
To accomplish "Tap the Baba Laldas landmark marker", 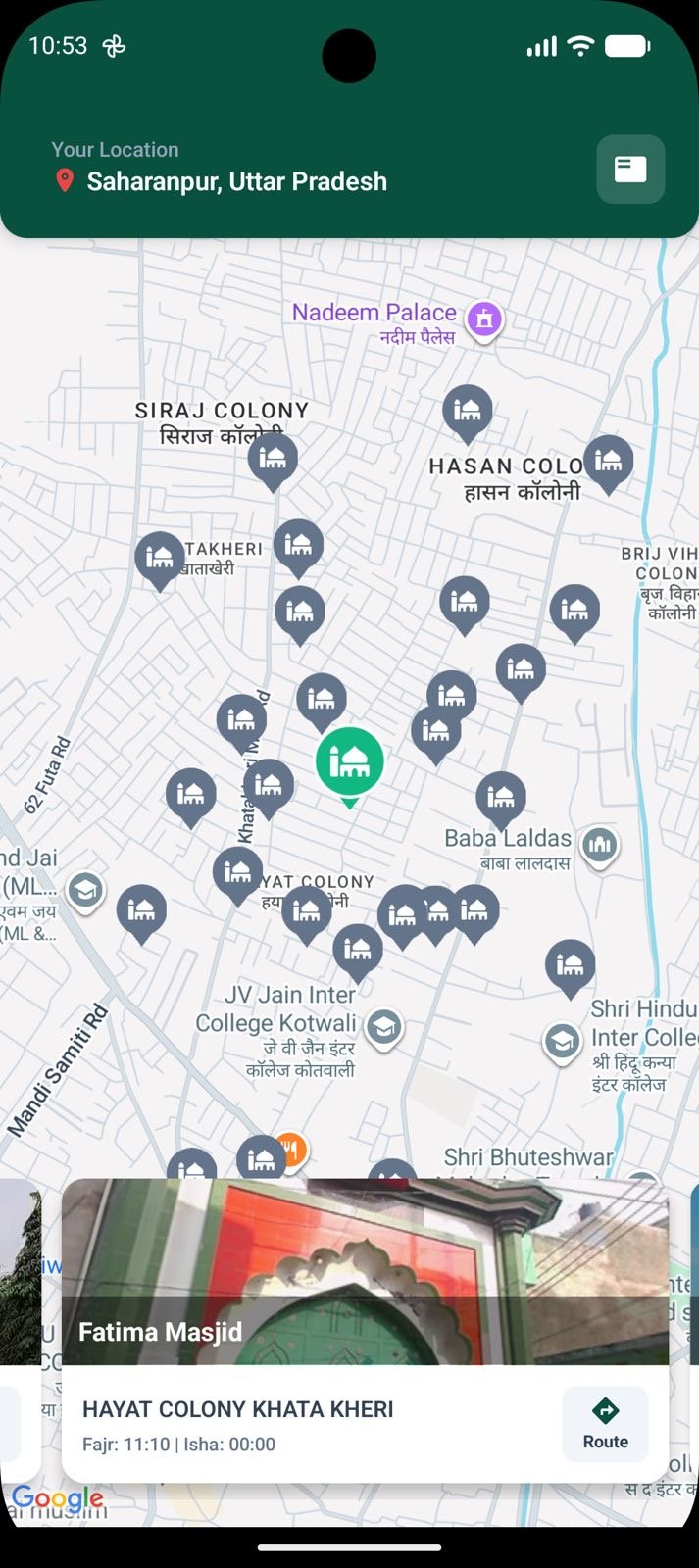I will pyautogui.click(x=599, y=845).
